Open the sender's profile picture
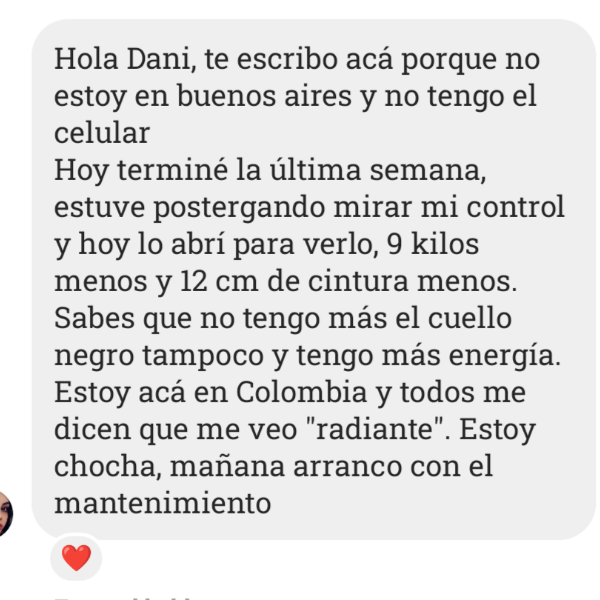 [5, 513]
